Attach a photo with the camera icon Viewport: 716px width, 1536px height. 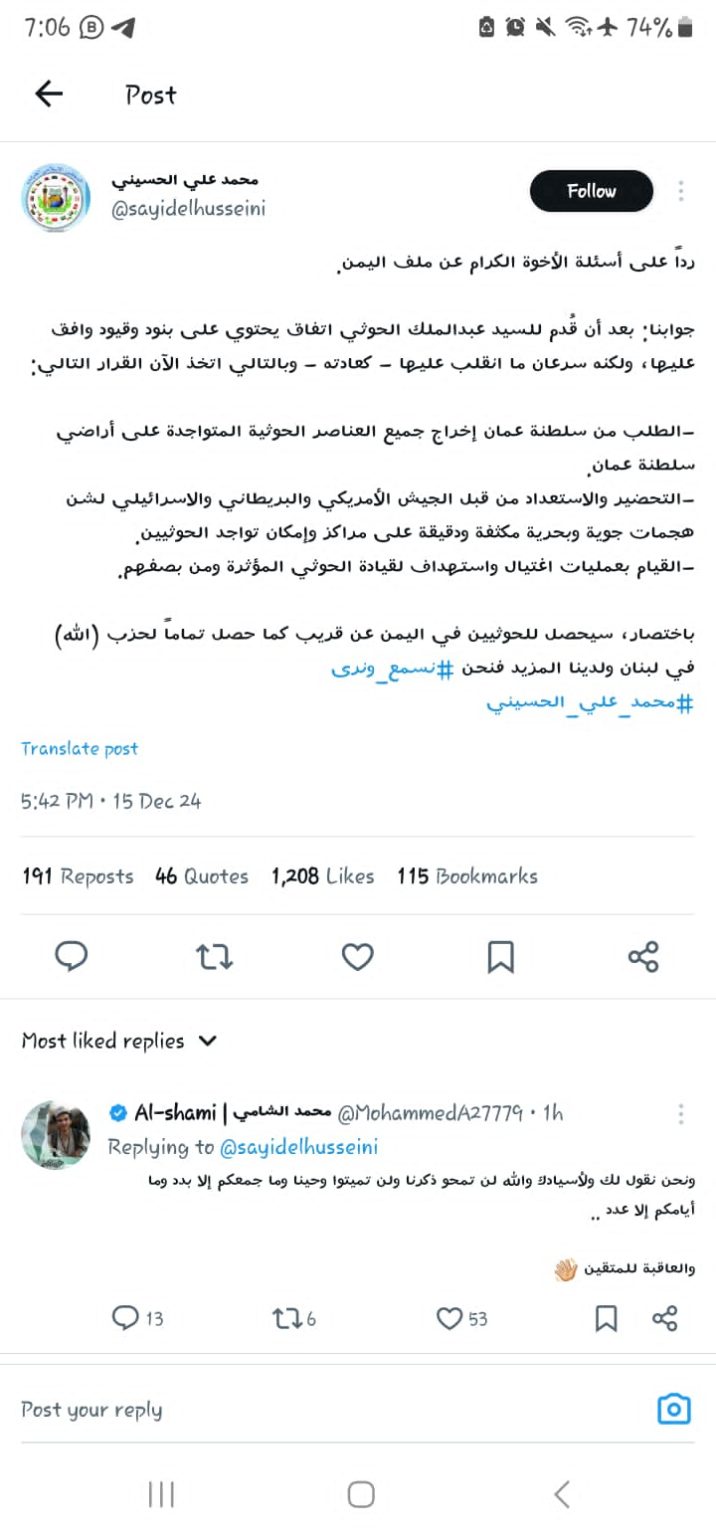coord(674,1410)
